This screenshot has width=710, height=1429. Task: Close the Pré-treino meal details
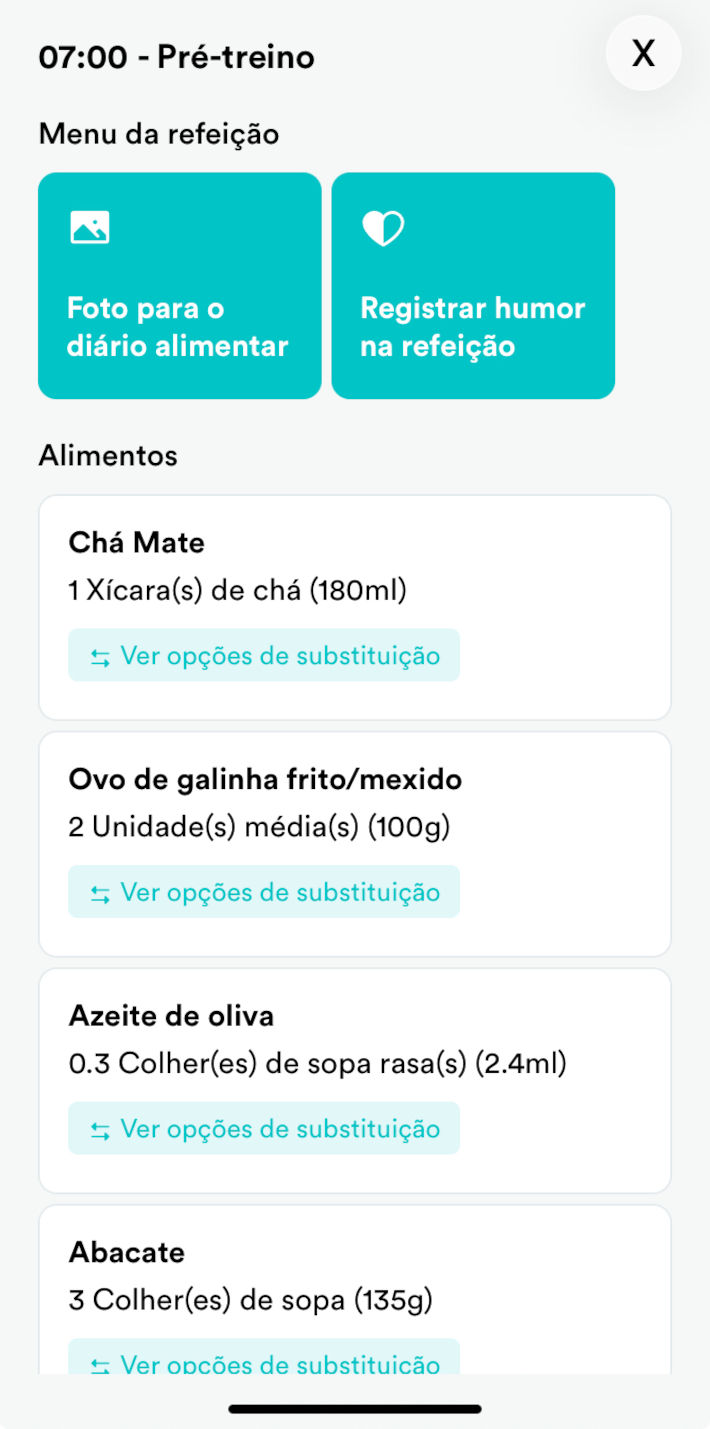click(x=643, y=54)
